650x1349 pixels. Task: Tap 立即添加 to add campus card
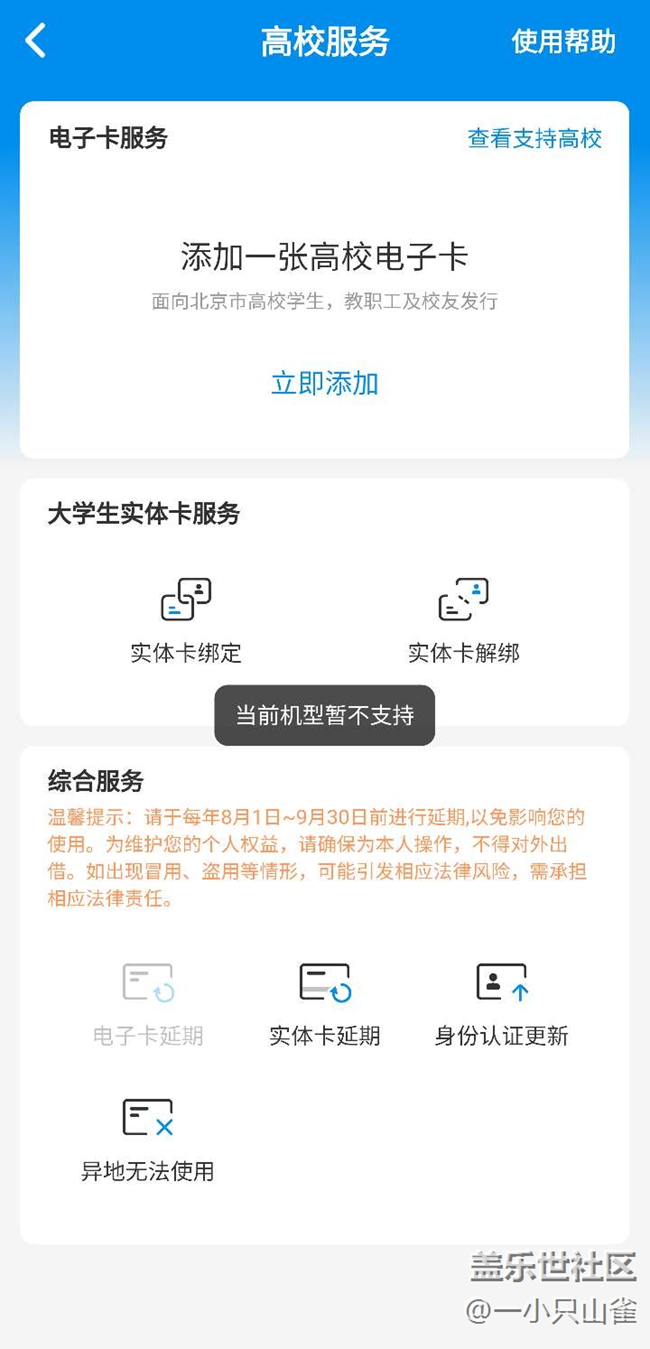point(325,383)
